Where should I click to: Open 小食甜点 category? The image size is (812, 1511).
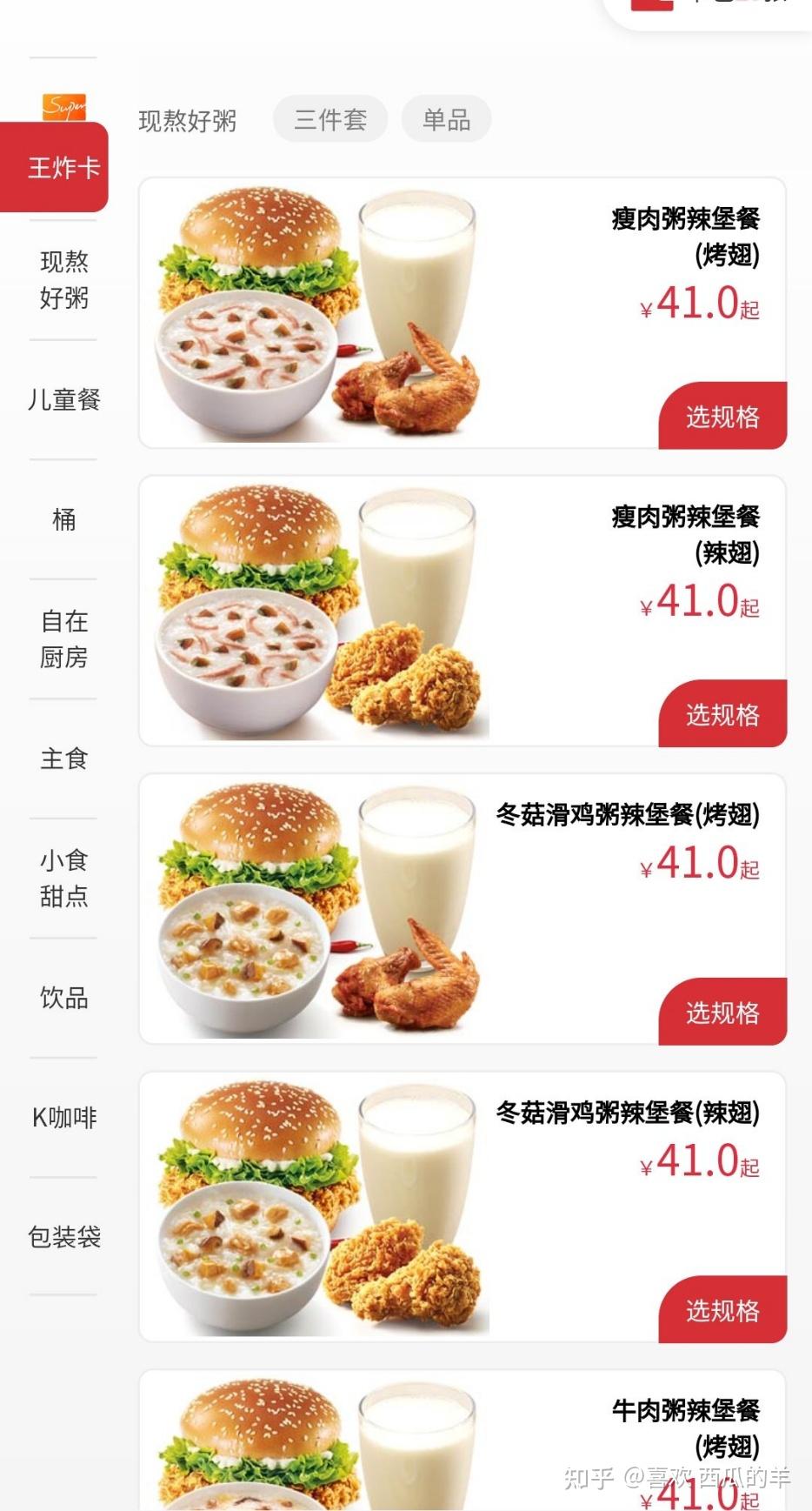pyautogui.click(x=63, y=878)
